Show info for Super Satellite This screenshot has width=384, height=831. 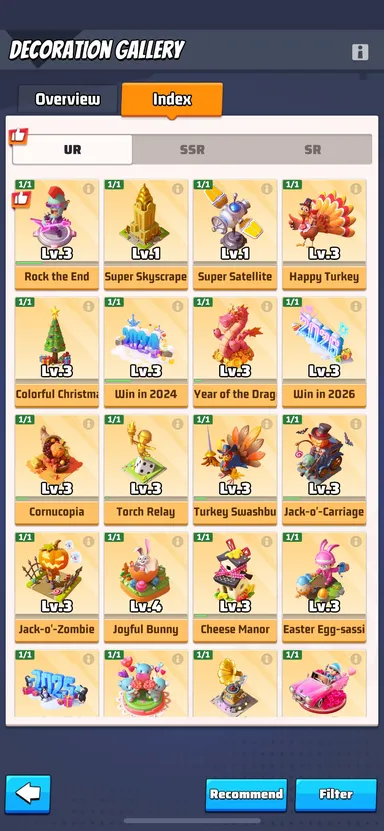coord(266,189)
